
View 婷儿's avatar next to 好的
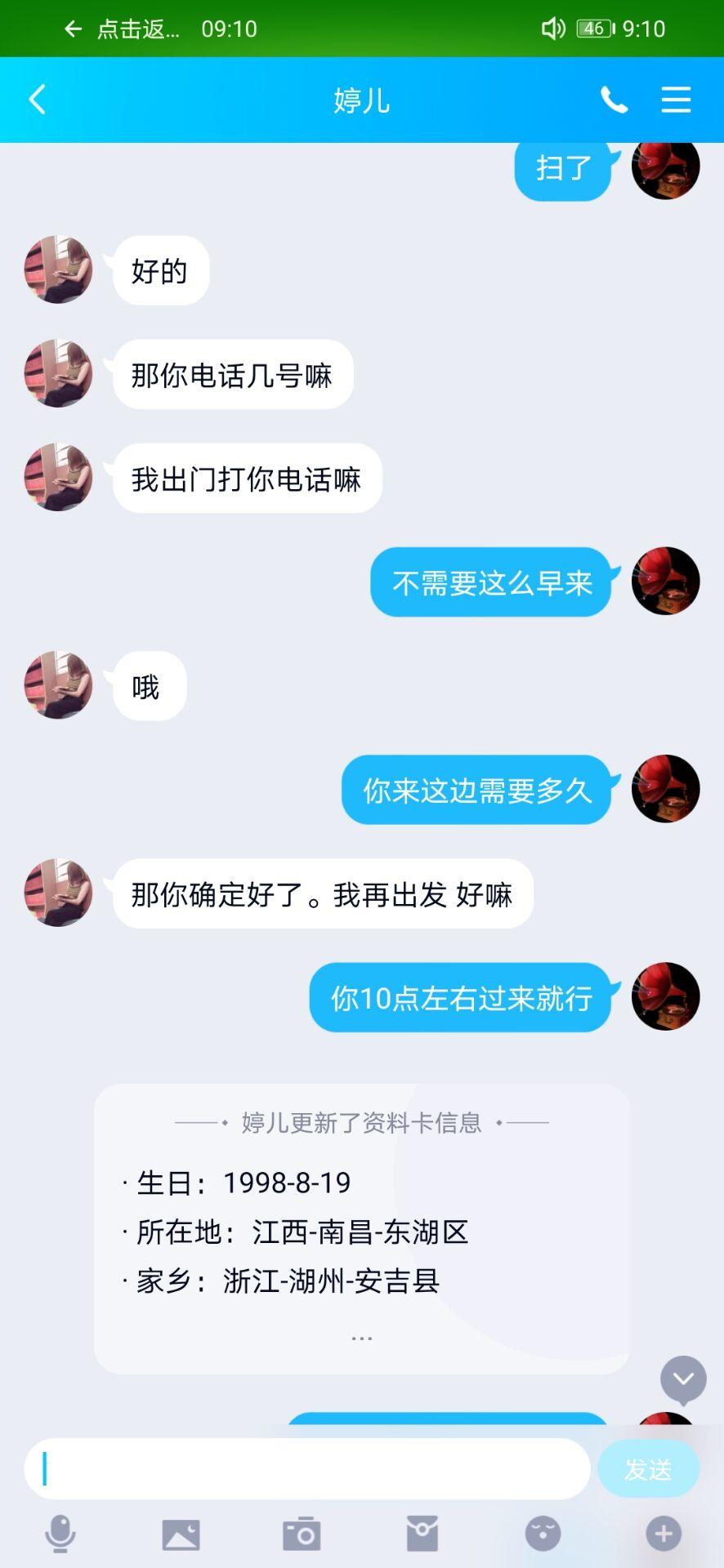(x=58, y=270)
